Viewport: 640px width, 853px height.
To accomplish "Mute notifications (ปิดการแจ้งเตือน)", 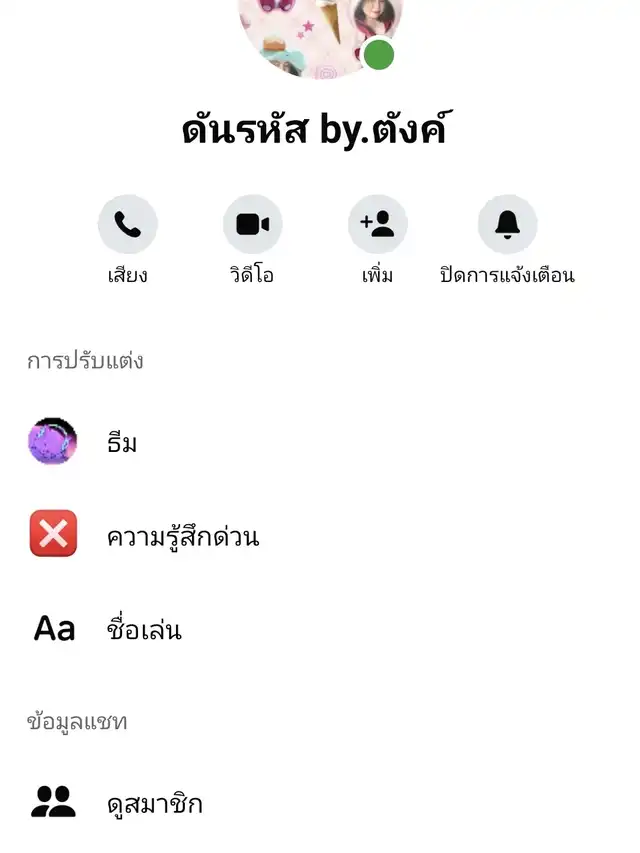I will click(507, 224).
